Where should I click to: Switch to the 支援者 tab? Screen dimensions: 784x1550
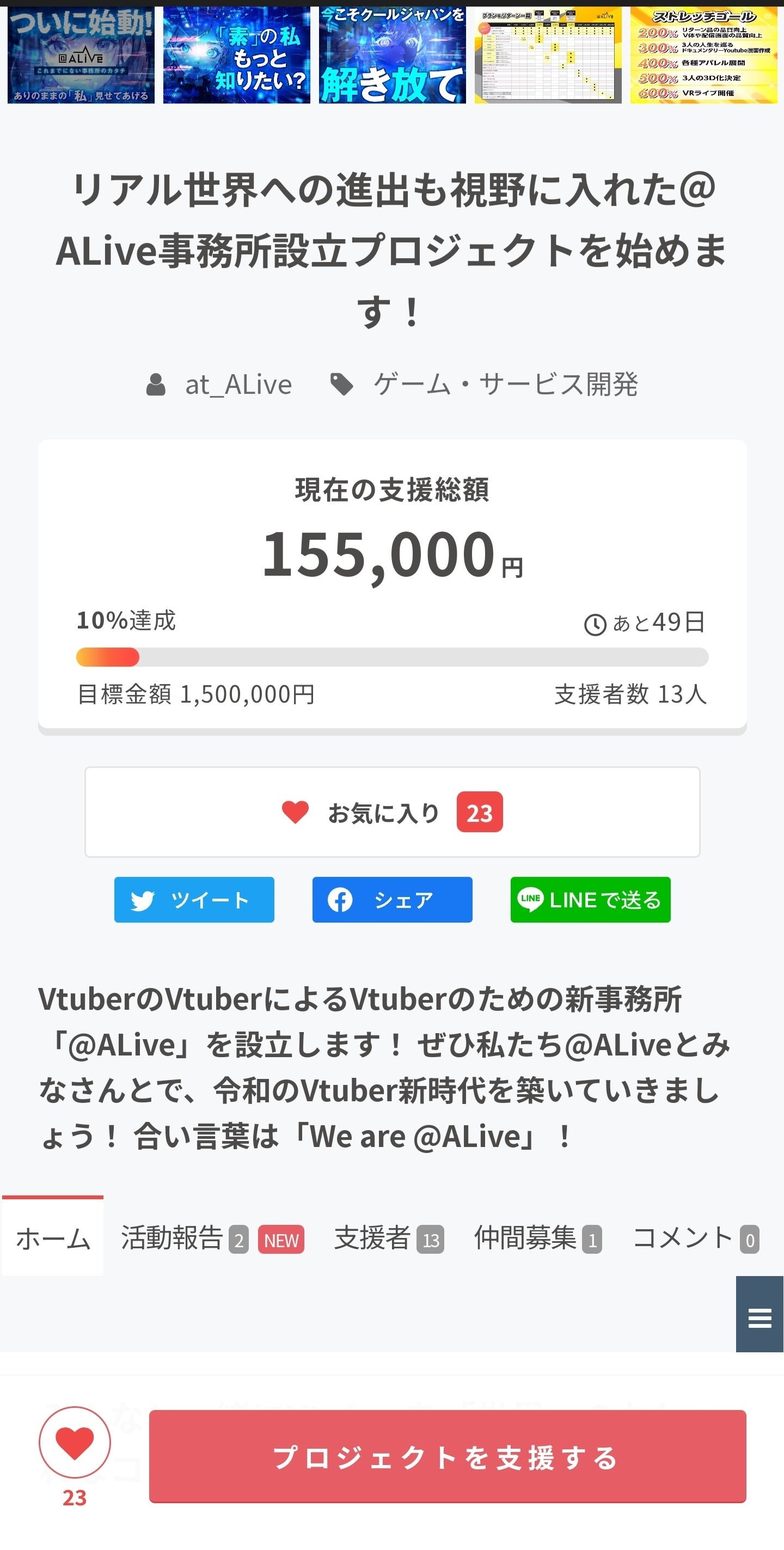click(x=389, y=1239)
